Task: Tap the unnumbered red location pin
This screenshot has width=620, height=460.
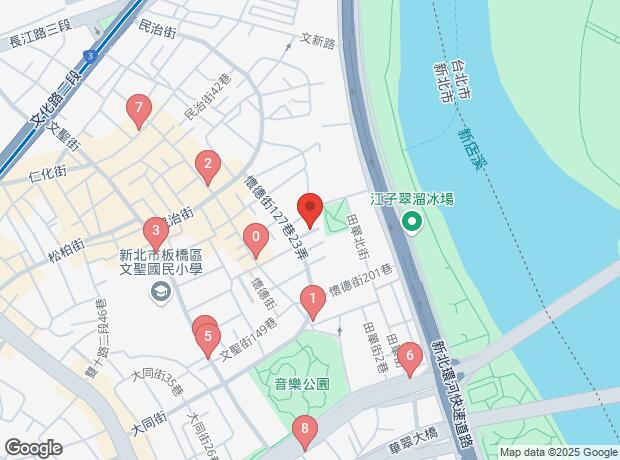Action: click(310, 209)
